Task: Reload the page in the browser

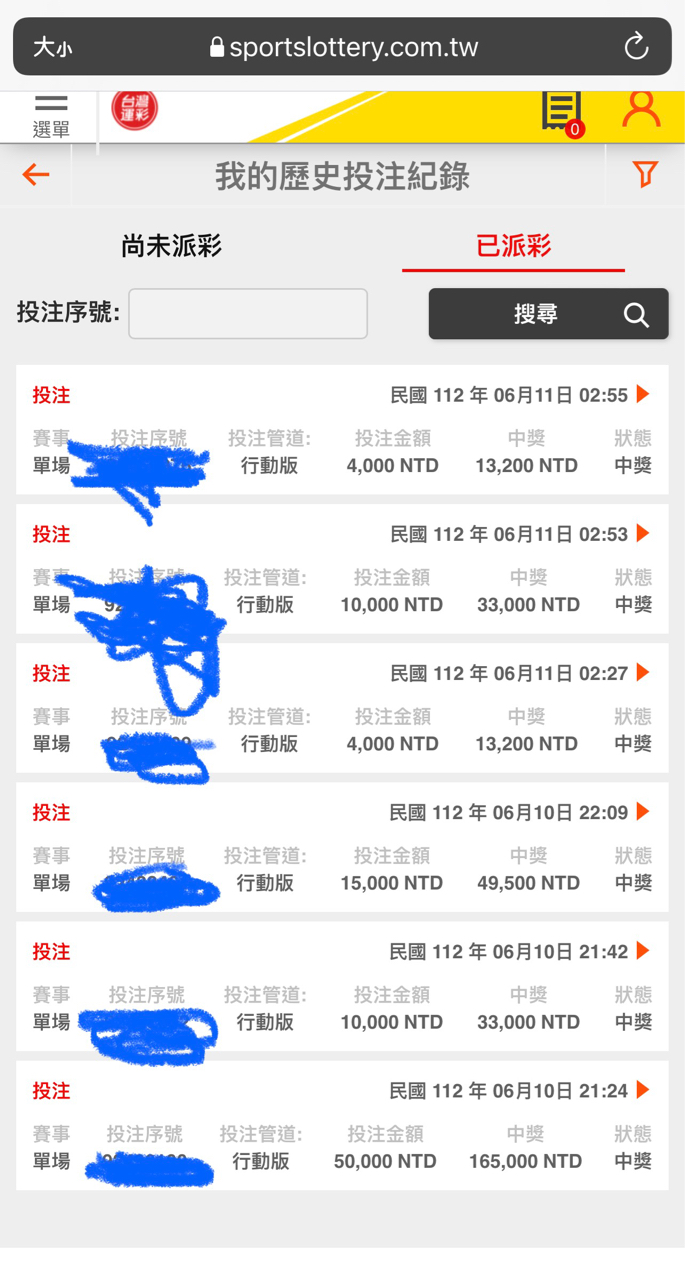Action: (636, 46)
